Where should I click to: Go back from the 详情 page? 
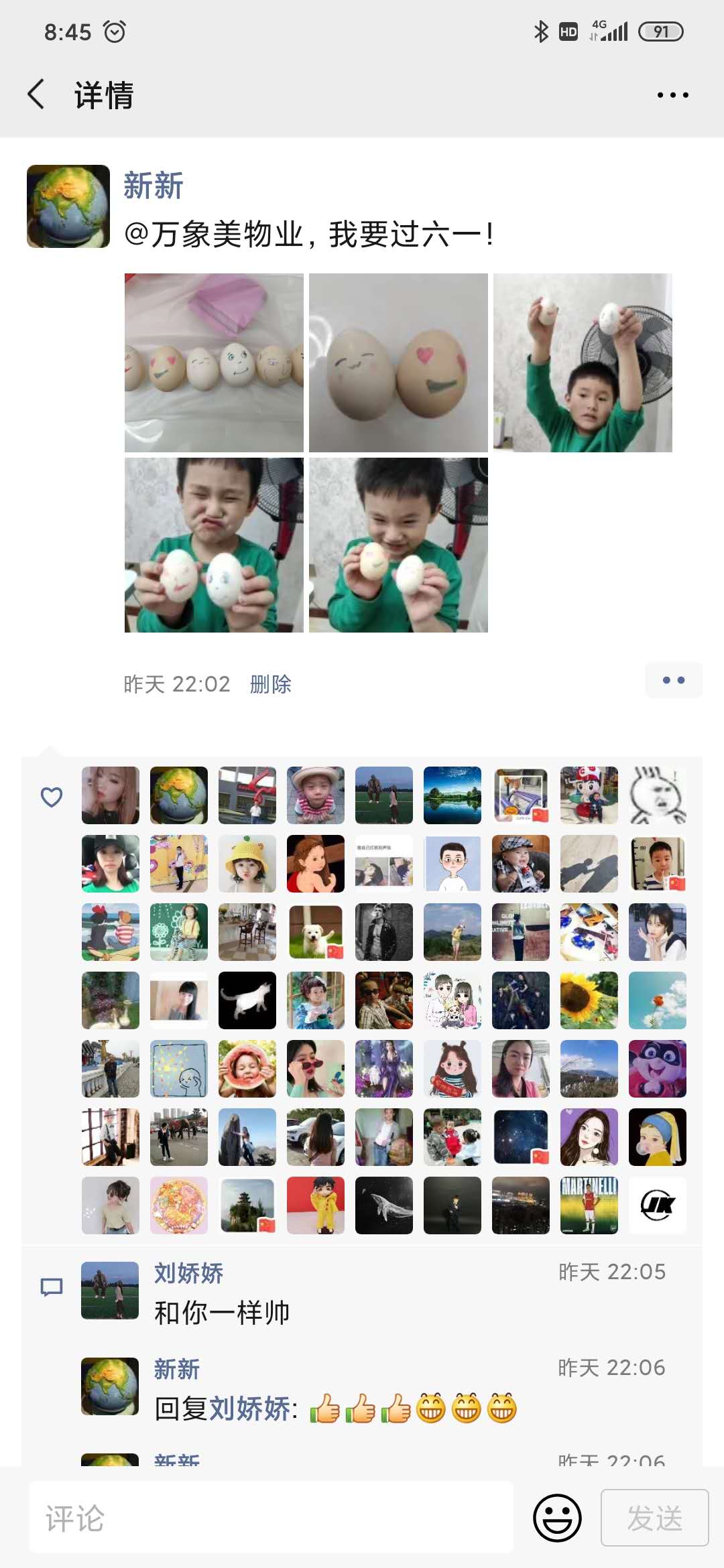point(36,94)
